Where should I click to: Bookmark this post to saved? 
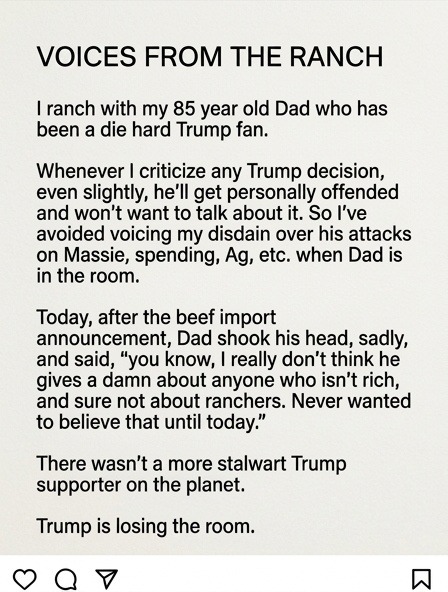[x=420, y=579]
